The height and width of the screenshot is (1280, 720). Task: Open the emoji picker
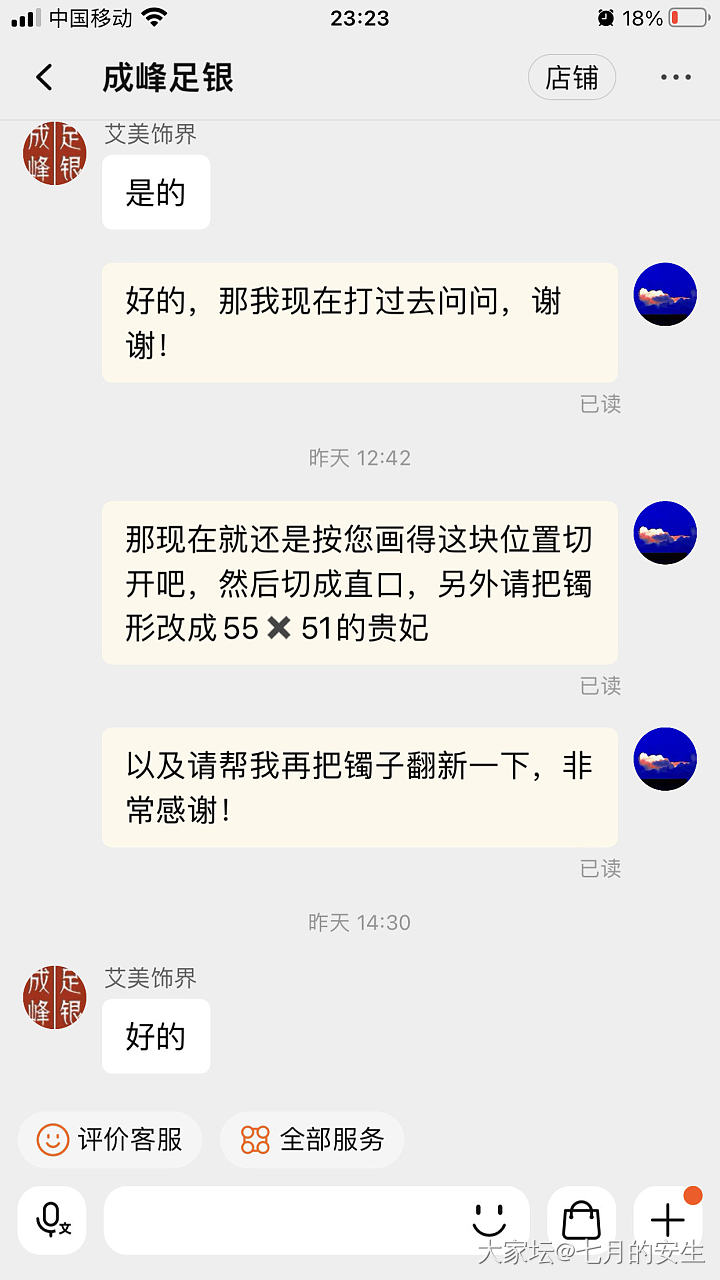coord(489,1220)
